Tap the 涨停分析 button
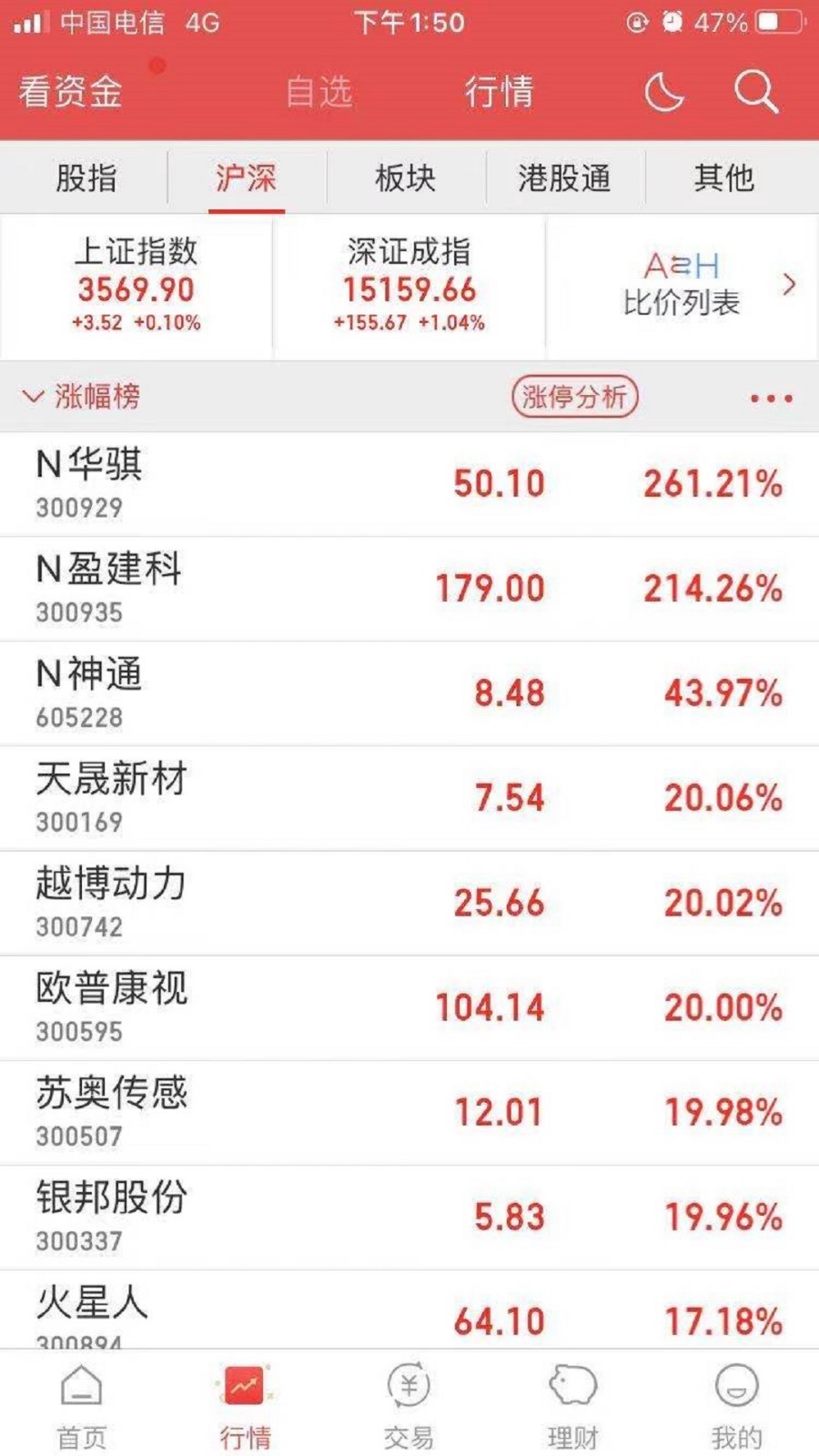 coord(574,397)
